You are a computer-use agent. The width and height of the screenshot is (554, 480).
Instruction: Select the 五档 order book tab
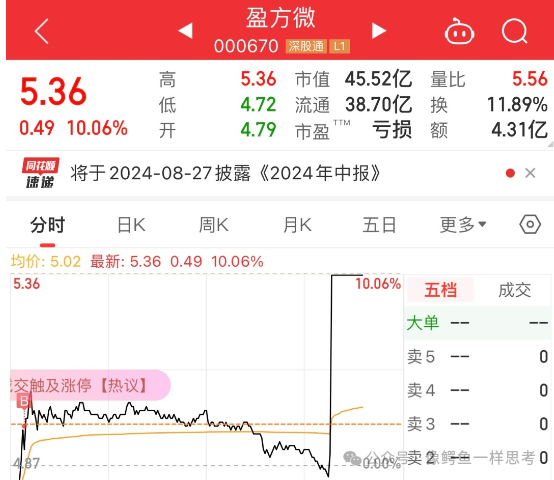point(441,290)
